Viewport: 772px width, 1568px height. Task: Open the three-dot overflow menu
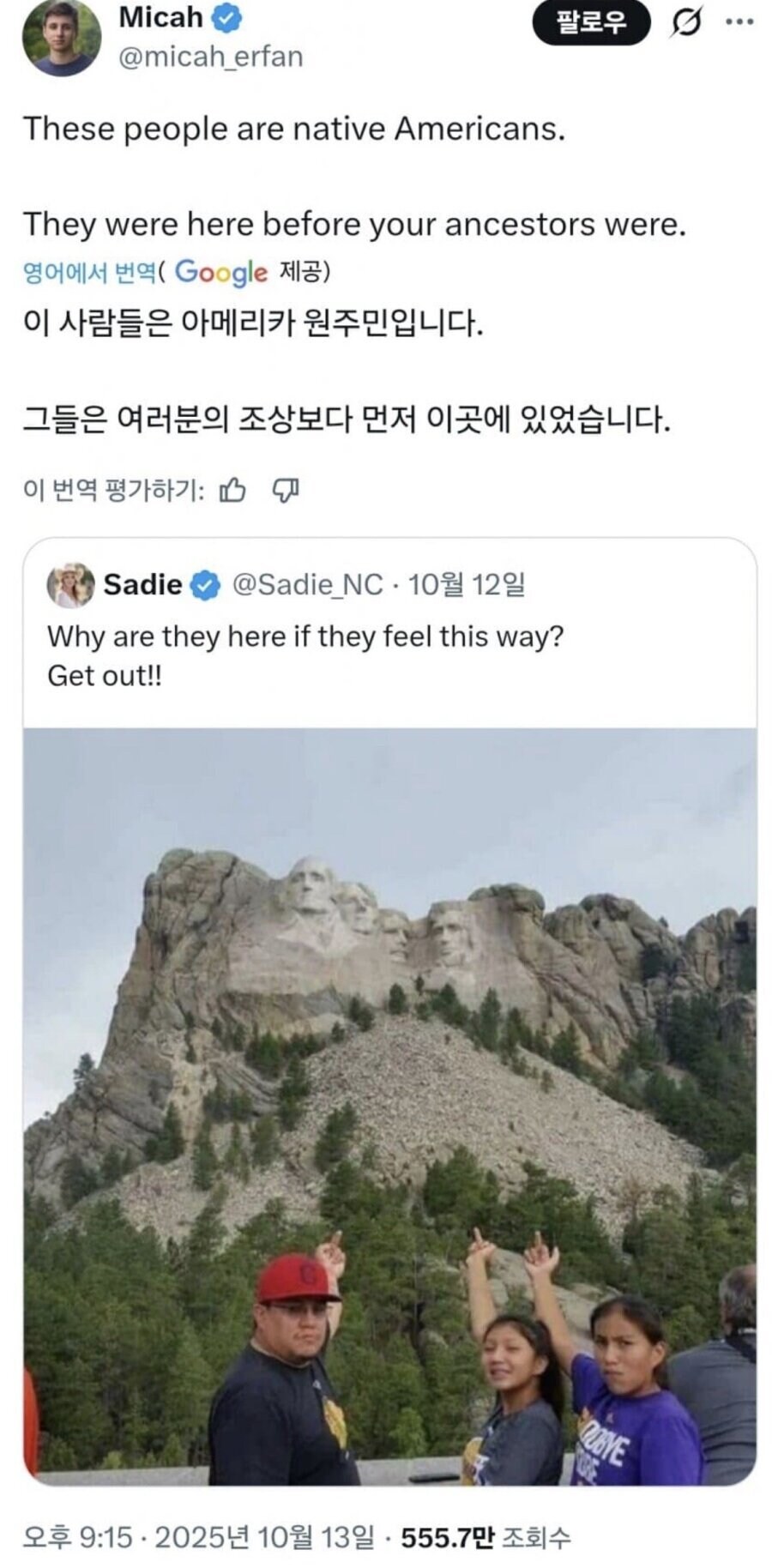point(739,23)
